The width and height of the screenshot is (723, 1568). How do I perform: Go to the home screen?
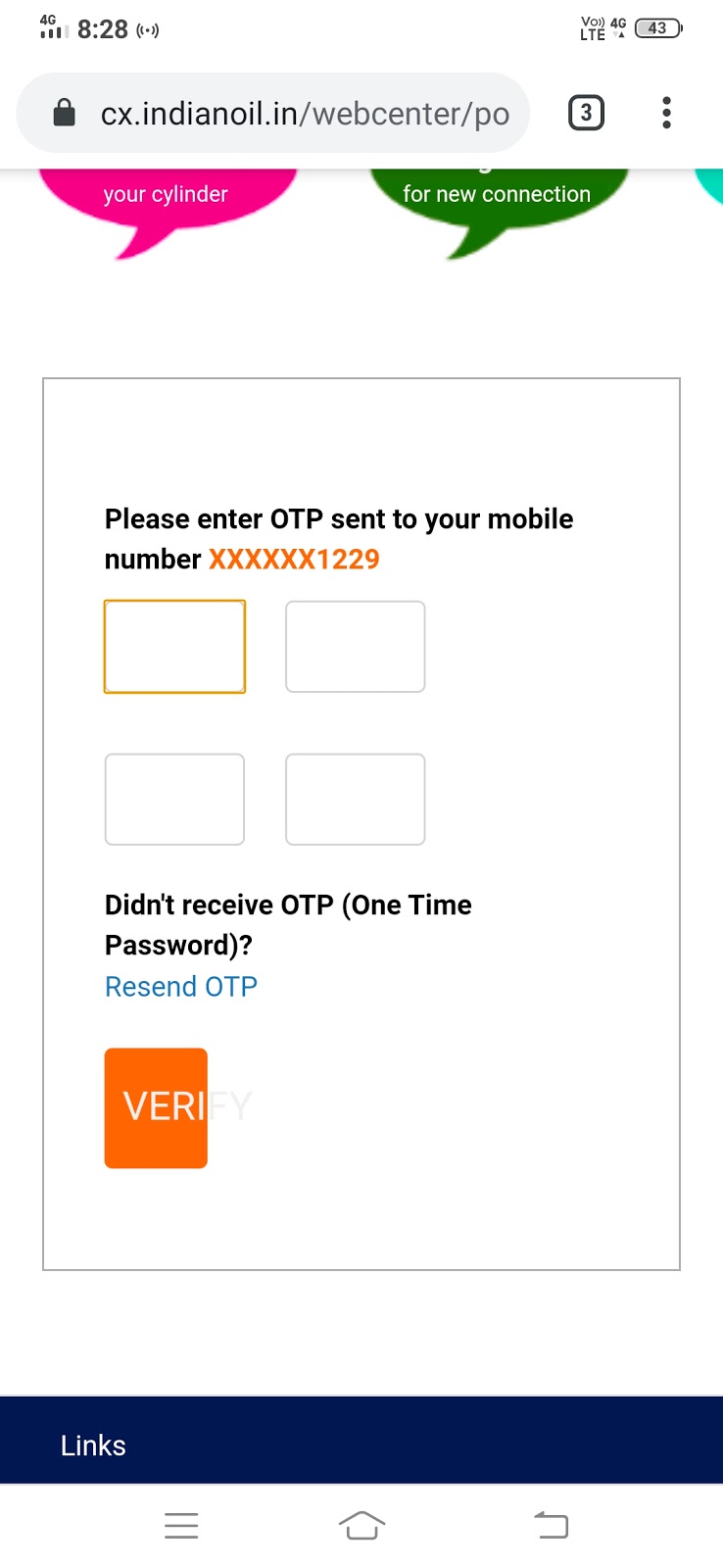pos(361,1525)
